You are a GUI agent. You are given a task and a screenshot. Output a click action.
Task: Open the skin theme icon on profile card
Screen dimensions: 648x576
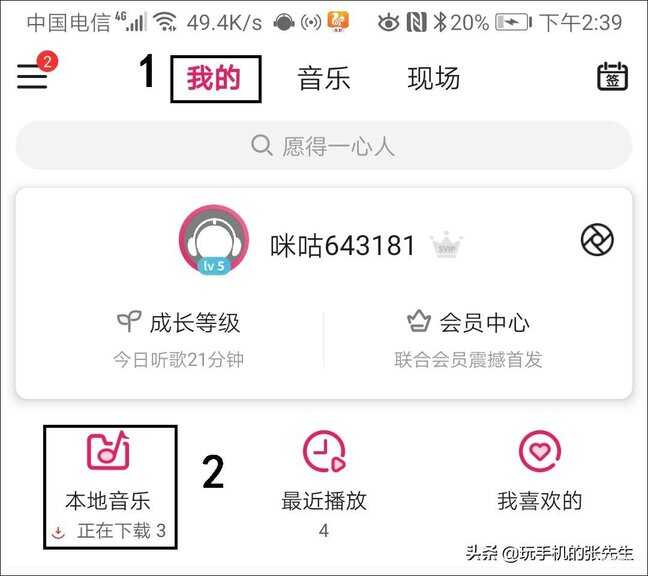coord(597,240)
